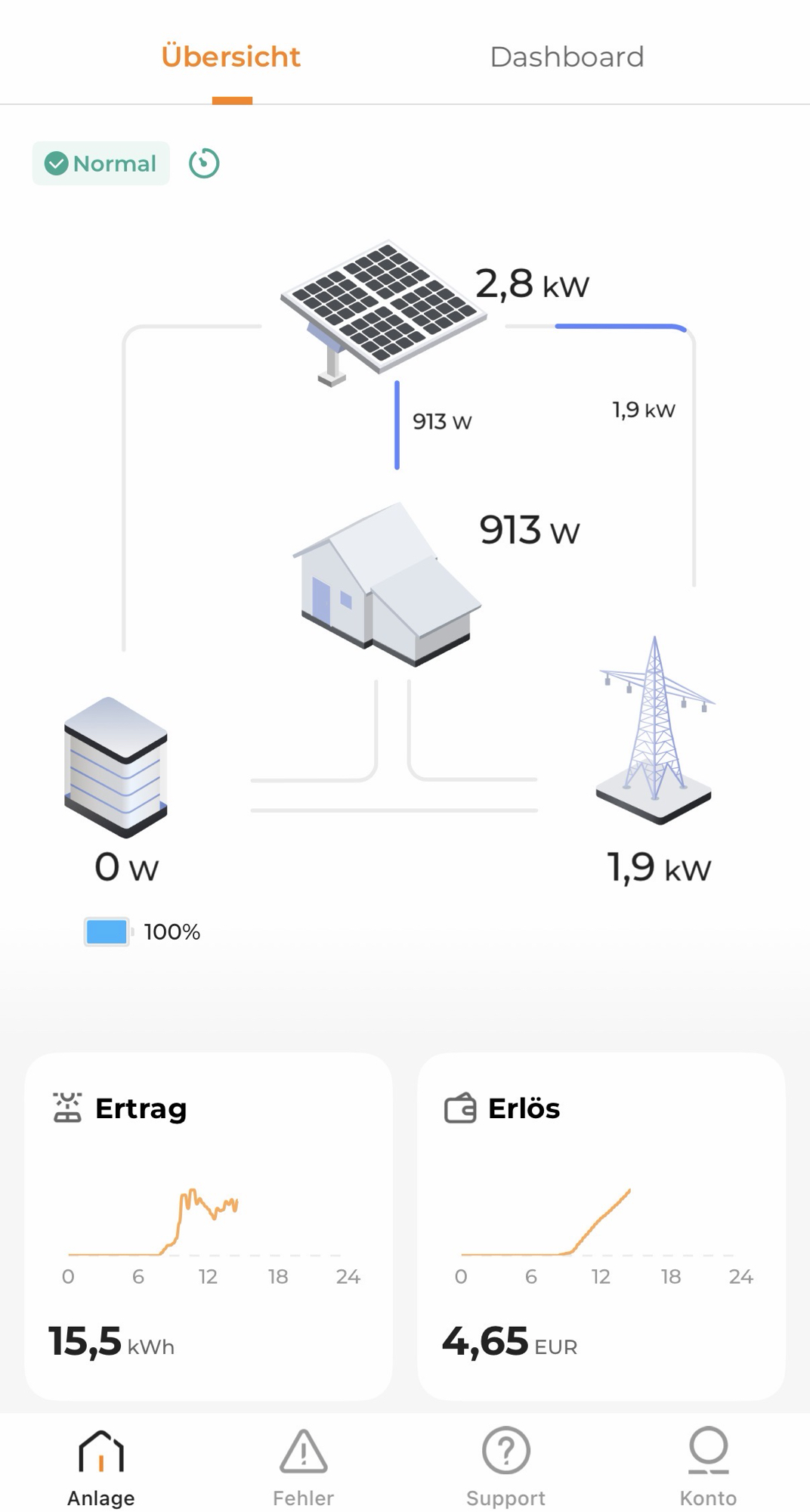Select the Übersicht tab
The image size is (810, 1512).
tap(231, 57)
